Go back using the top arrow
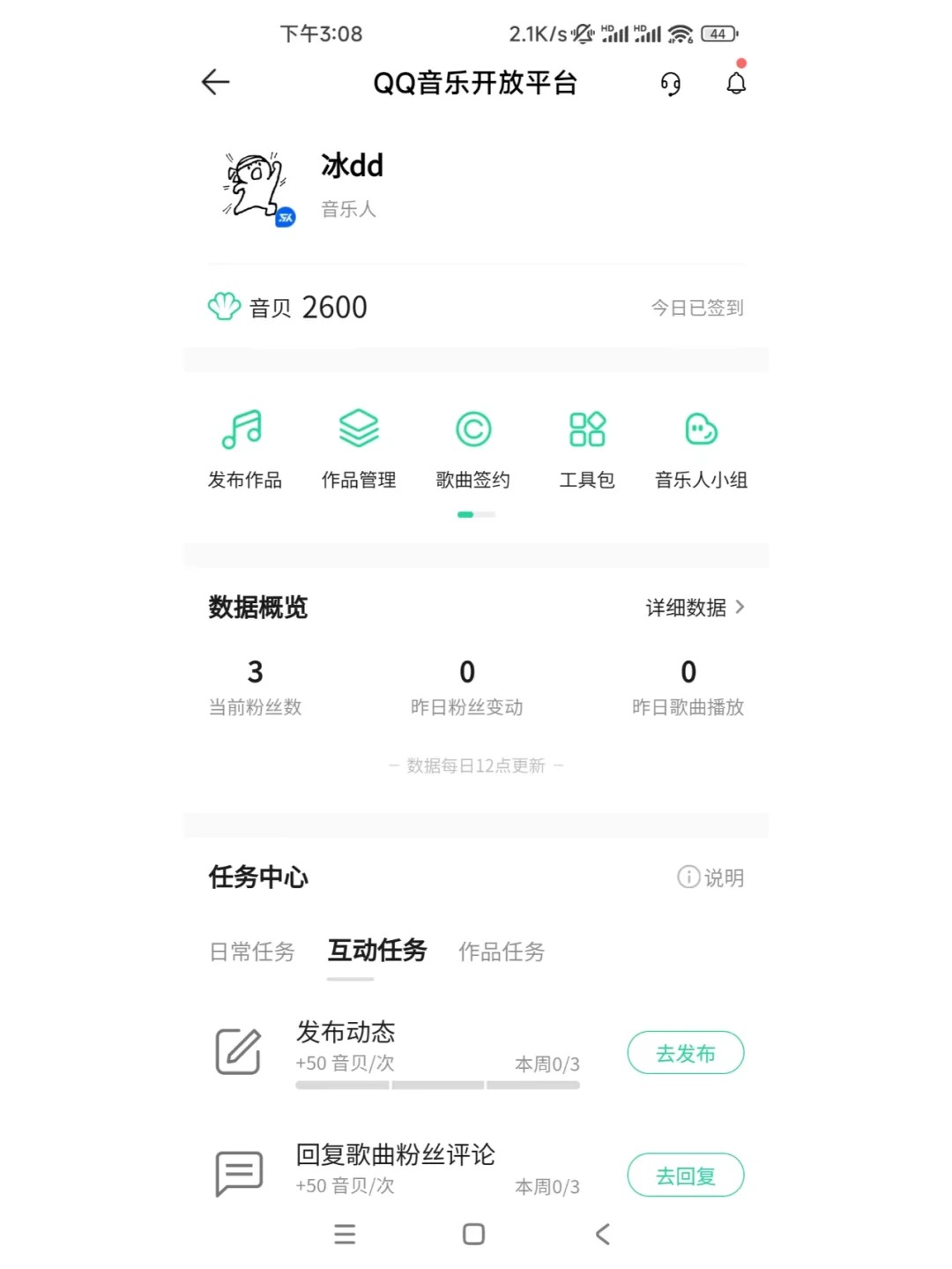The height and width of the screenshot is (1269, 952). coord(216,83)
